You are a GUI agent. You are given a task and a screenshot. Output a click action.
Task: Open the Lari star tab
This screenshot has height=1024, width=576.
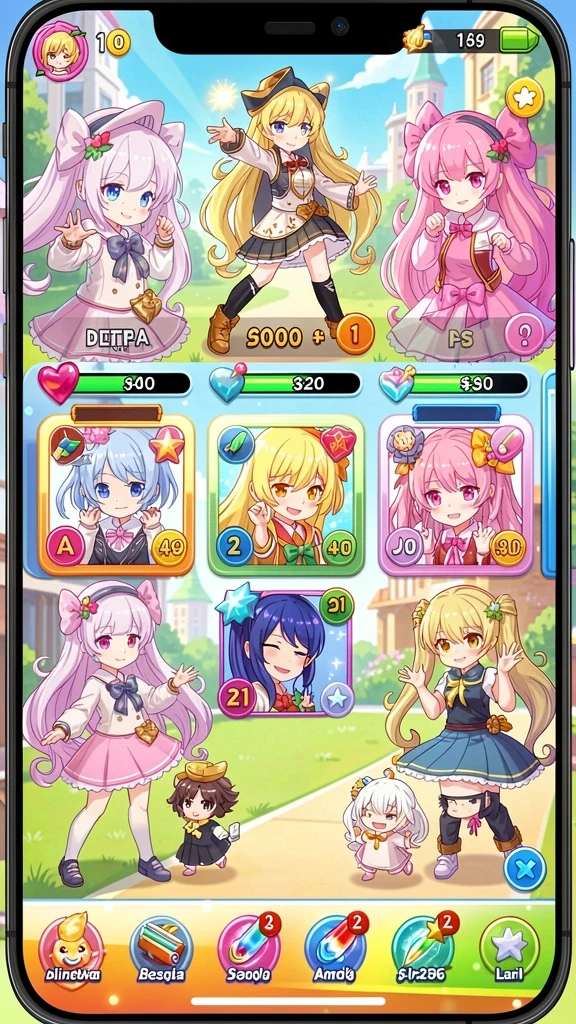point(509,950)
